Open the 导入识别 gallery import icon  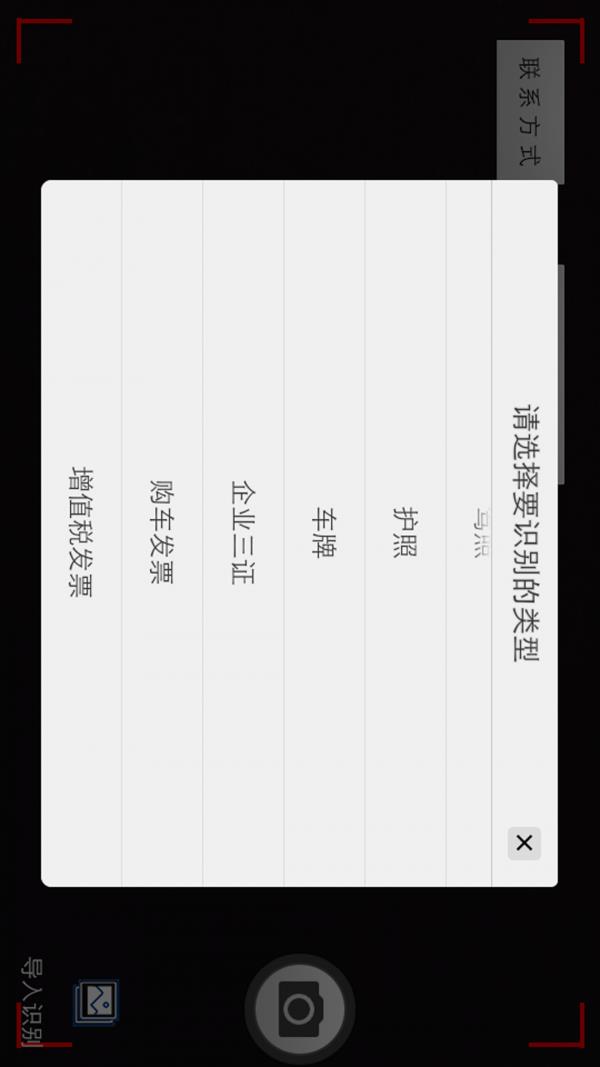click(97, 1001)
